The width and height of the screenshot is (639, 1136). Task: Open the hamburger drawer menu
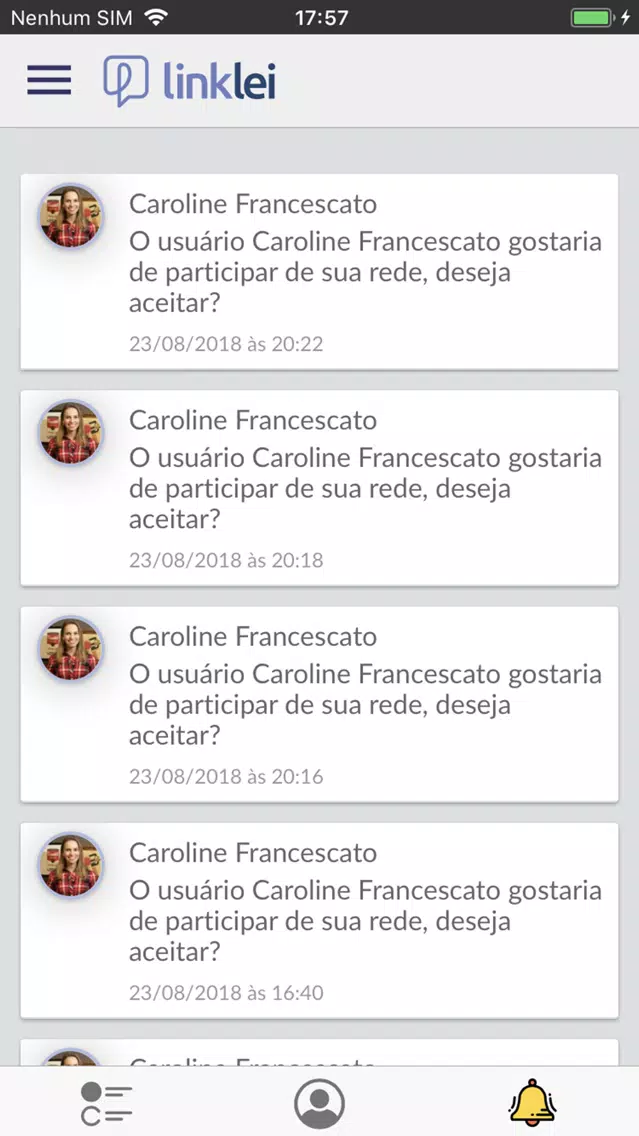[49, 80]
